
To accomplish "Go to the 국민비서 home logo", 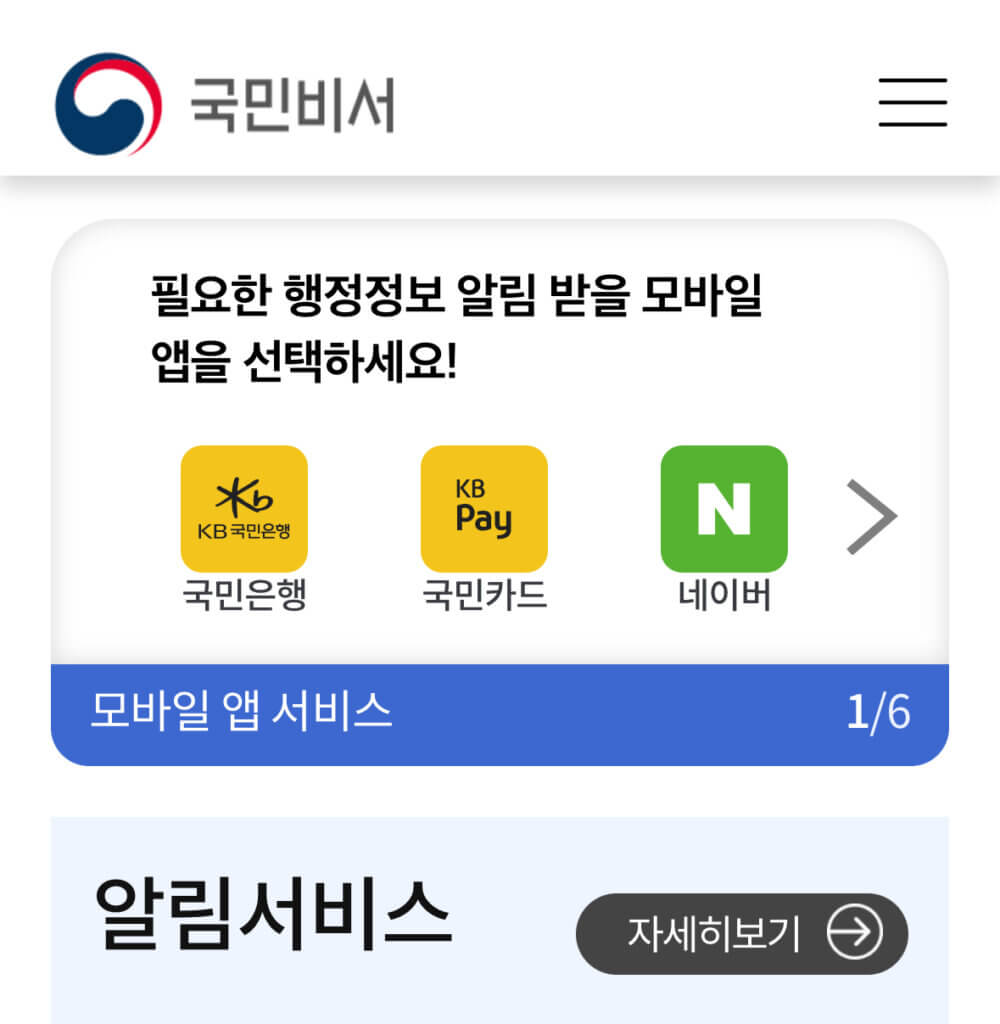I will click(x=225, y=104).
